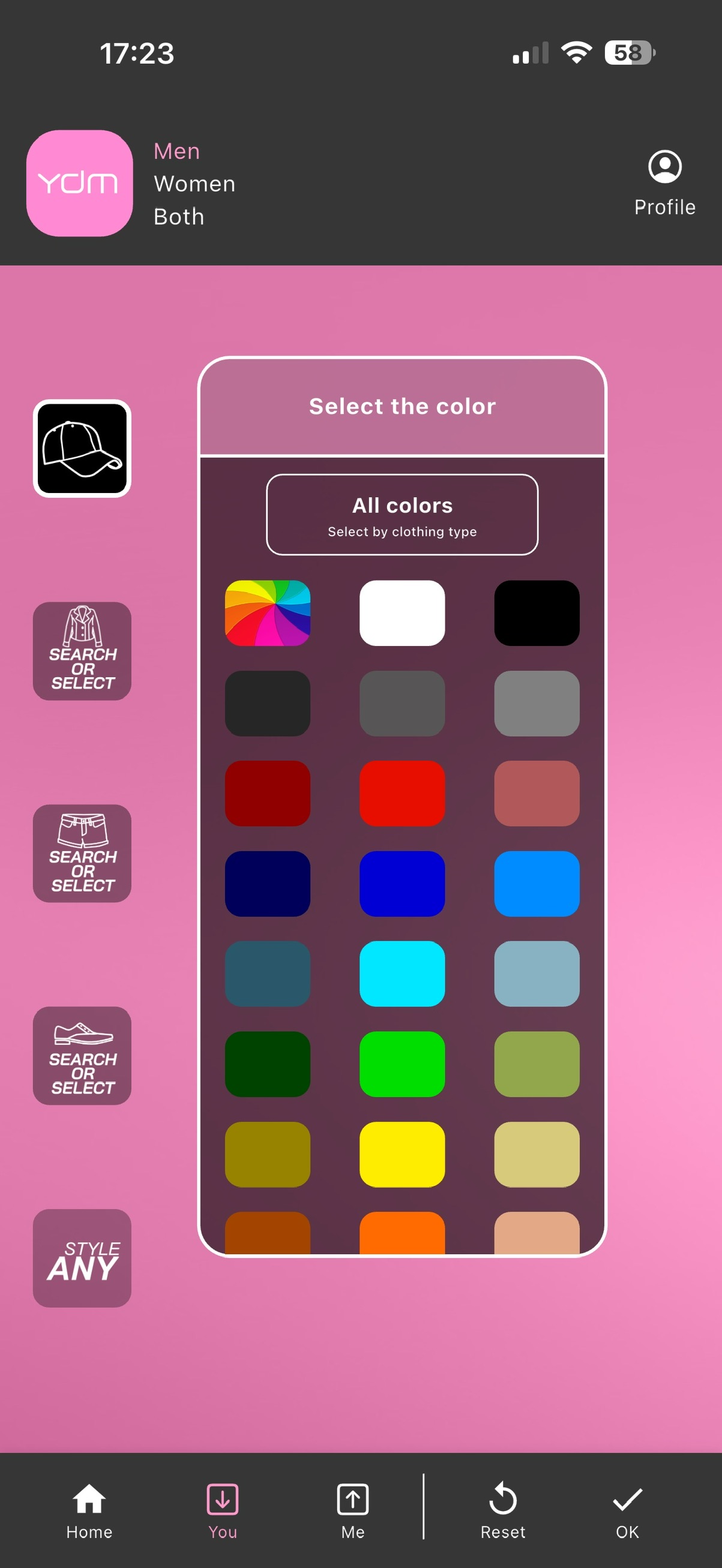This screenshot has height=1568, width=722.
Task: Tap the All colors button
Action: coord(402,514)
